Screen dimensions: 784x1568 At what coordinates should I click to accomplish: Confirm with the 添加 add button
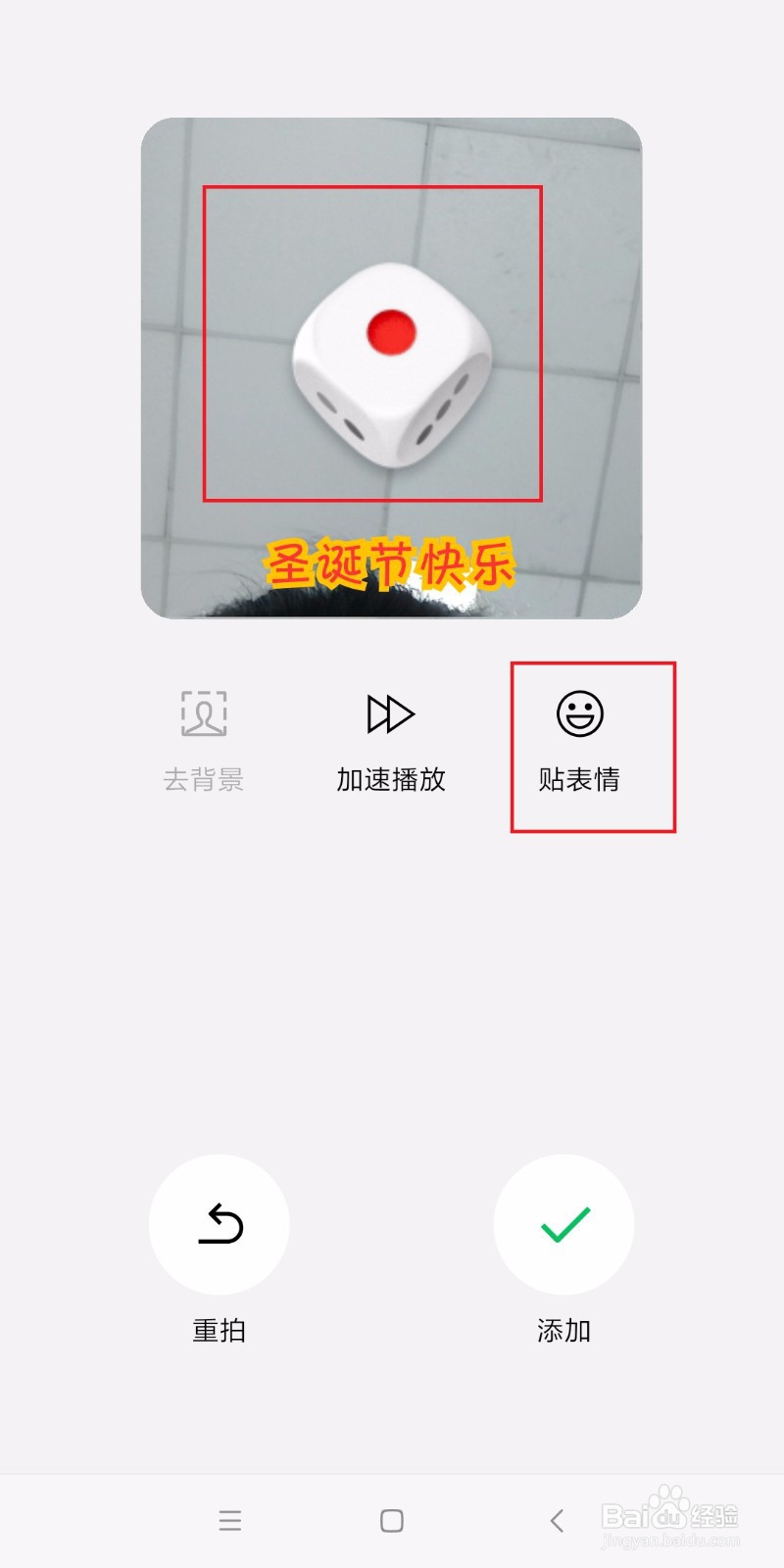pyautogui.click(x=563, y=1259)
